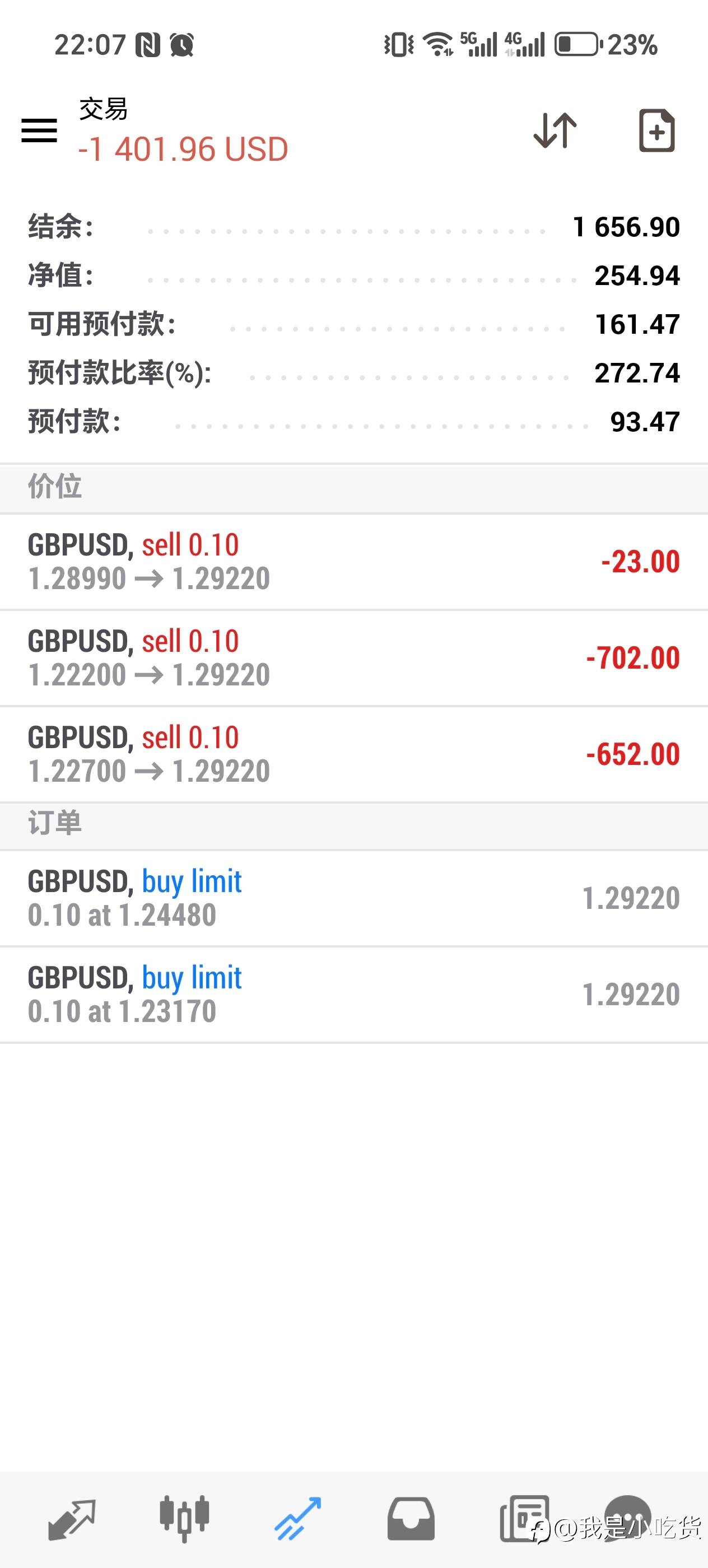Select the buy limit order at 1.23170

point(353,994)
